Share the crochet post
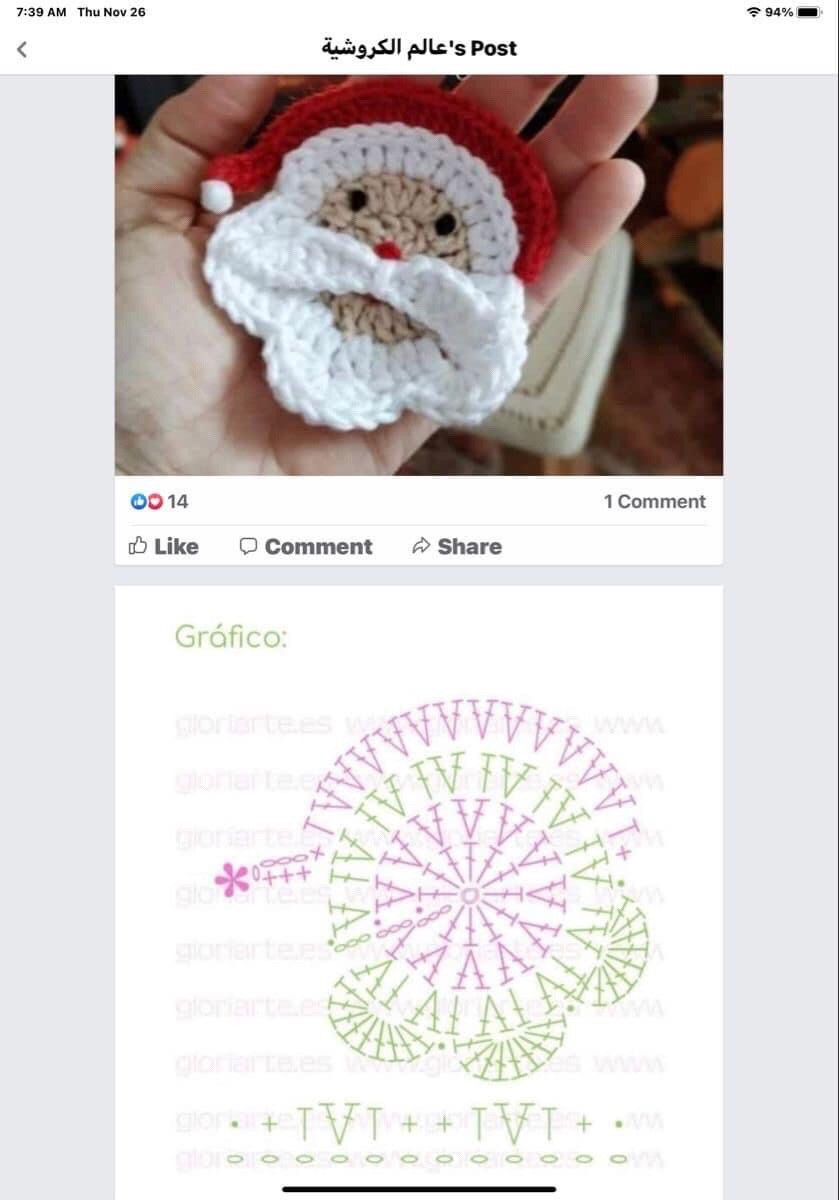 click(x=456, y=546)
